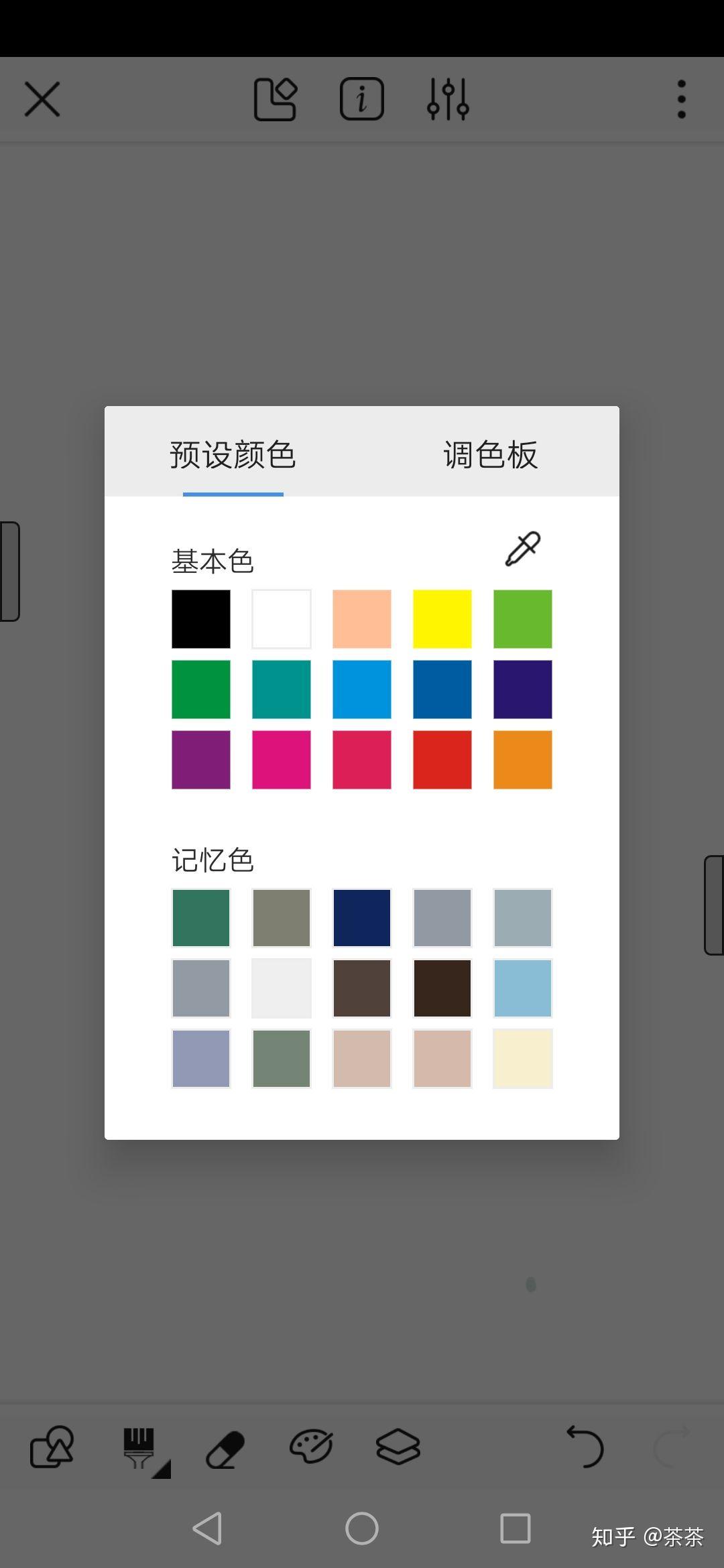Stay on the 预设颜色 tab
This screenshot has width=724, height=1568.
pos(233,454)
